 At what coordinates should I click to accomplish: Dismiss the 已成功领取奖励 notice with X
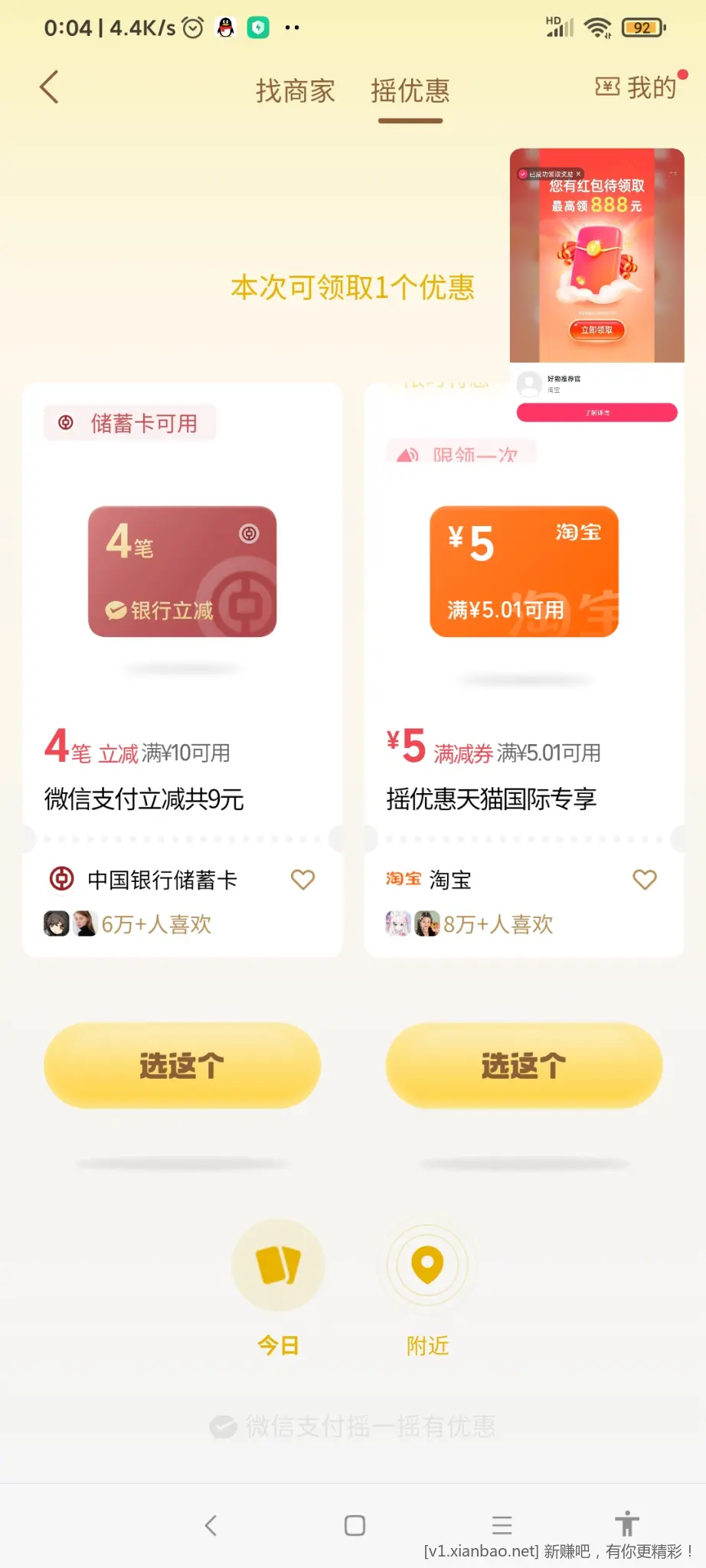pos(578,174)
